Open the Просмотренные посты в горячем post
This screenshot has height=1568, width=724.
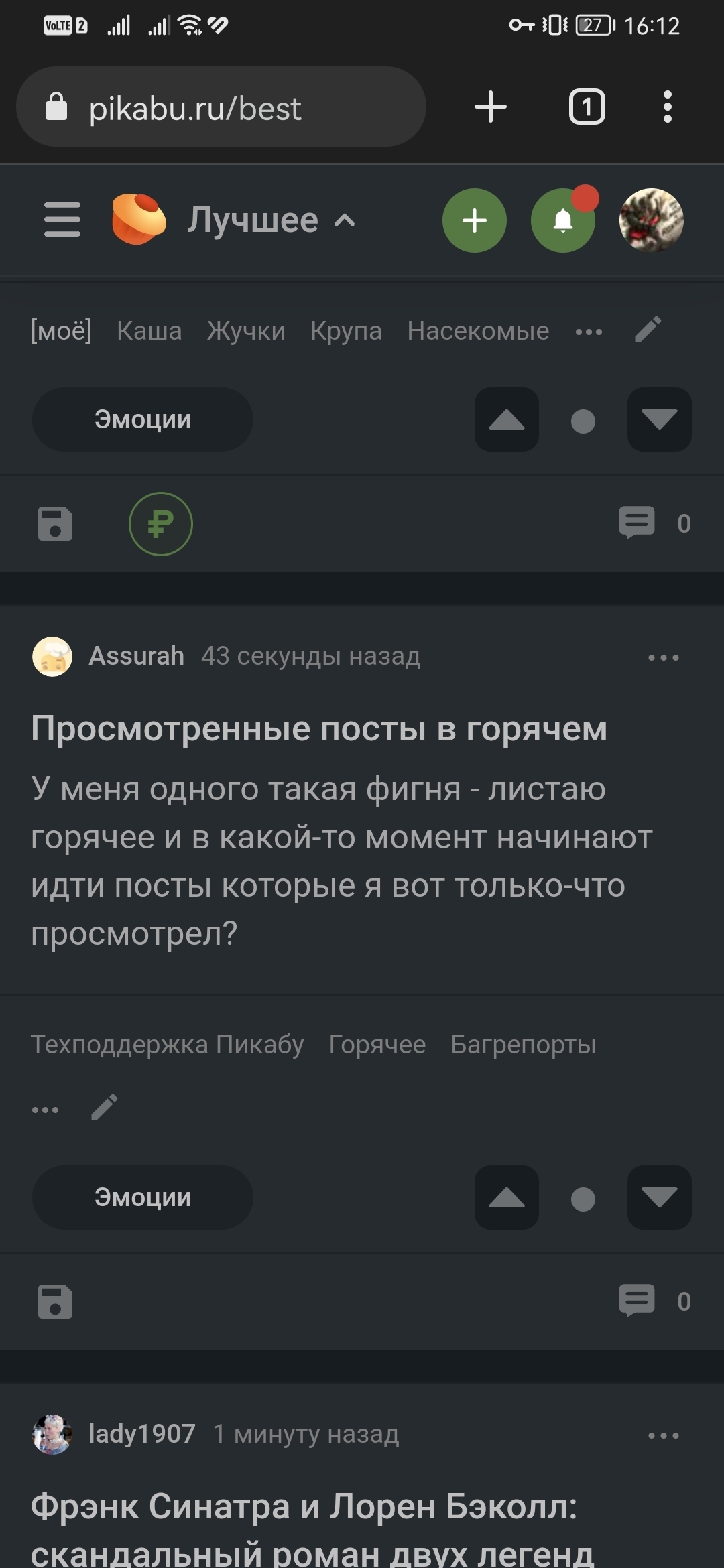(319, 729)
